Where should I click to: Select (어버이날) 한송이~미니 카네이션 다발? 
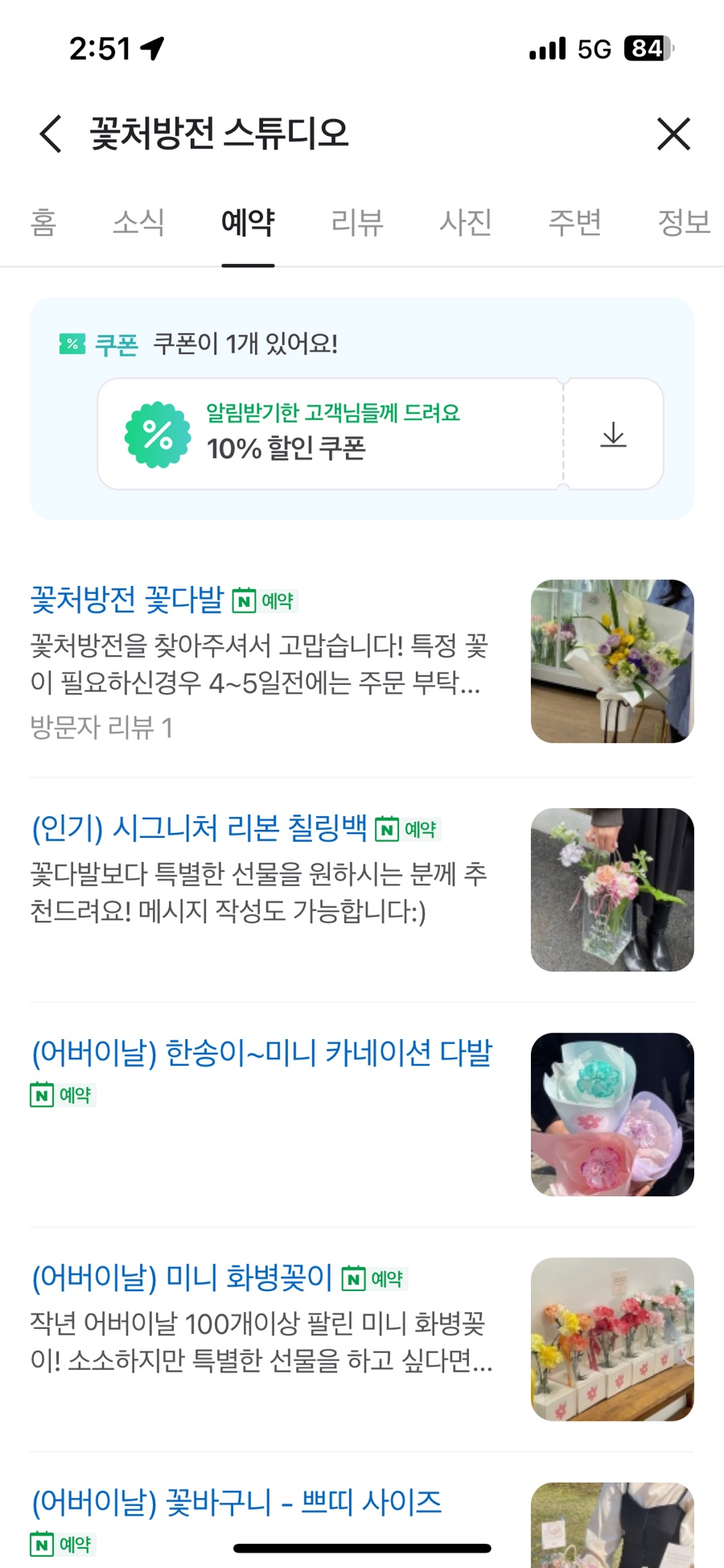click(261, 1053)
